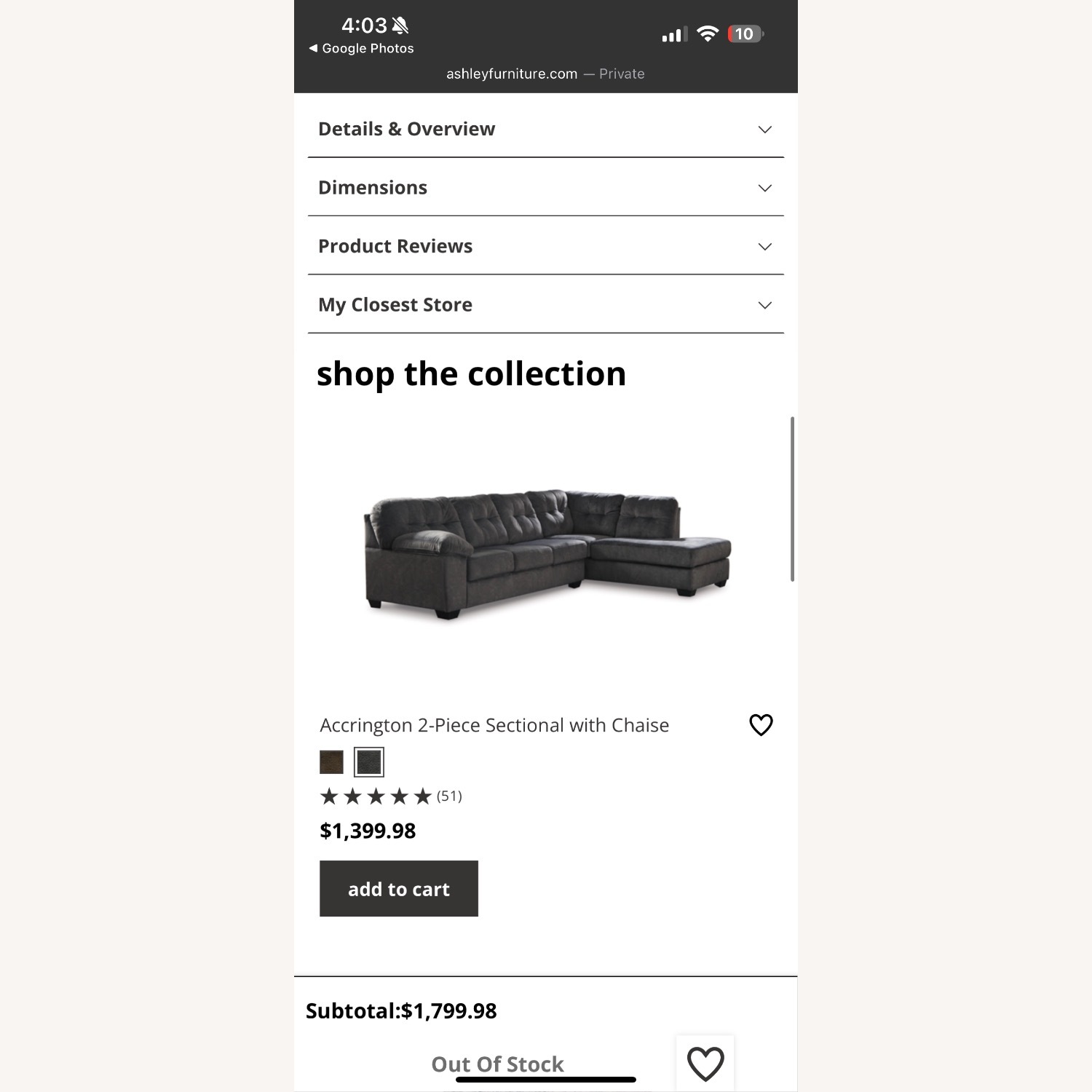
Task: Expand the My Closest Store section
Action: coord(545,305)
